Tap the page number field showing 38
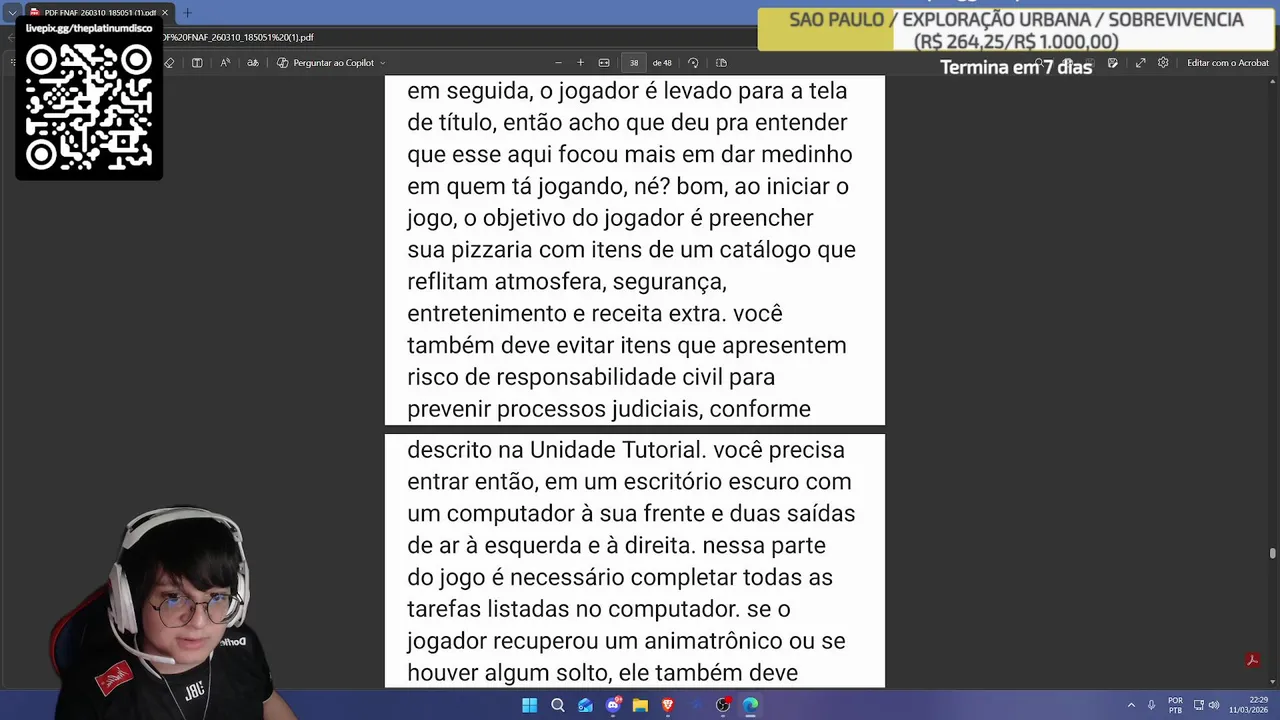The height and width of the screenshot is (720, 1280). click(634, 63)
